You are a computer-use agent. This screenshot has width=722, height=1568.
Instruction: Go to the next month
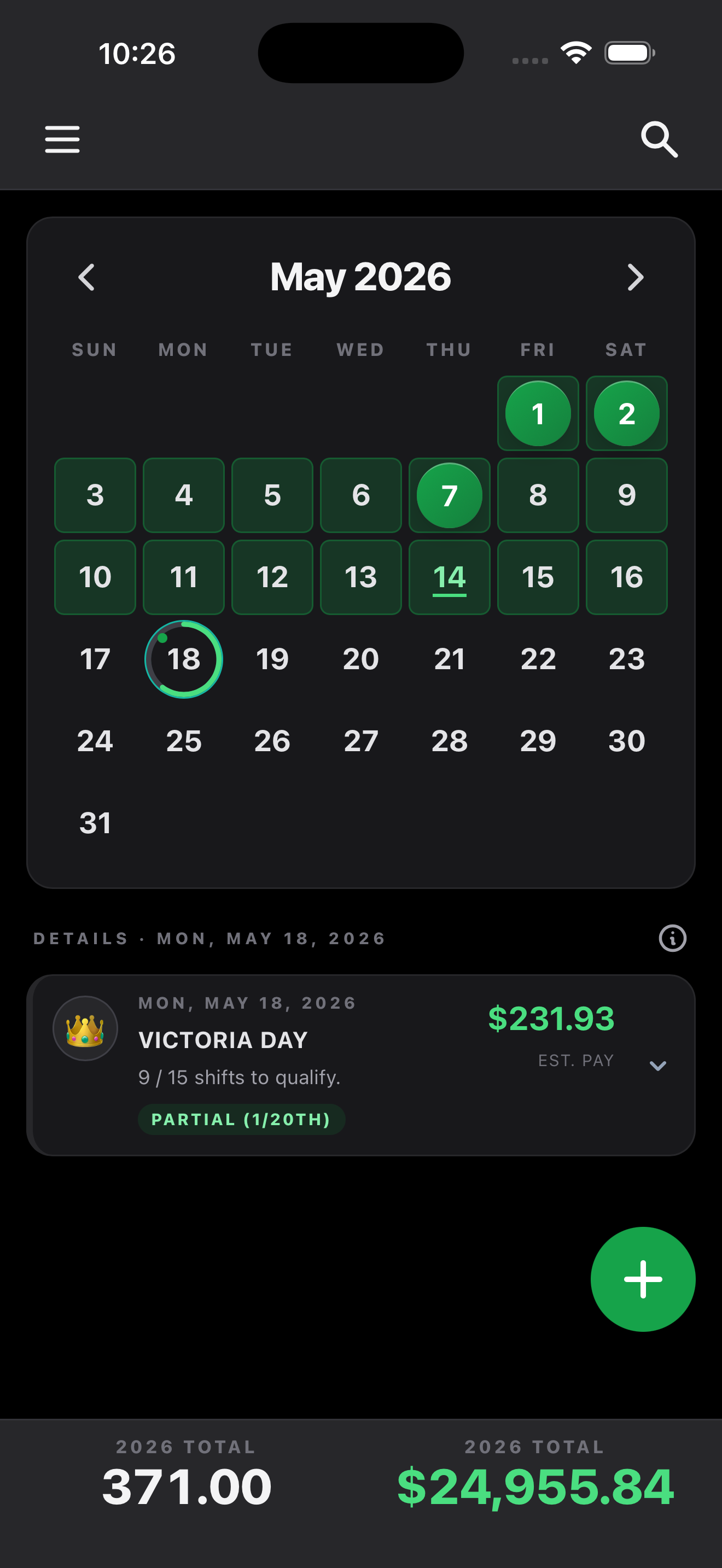(636, 278)
